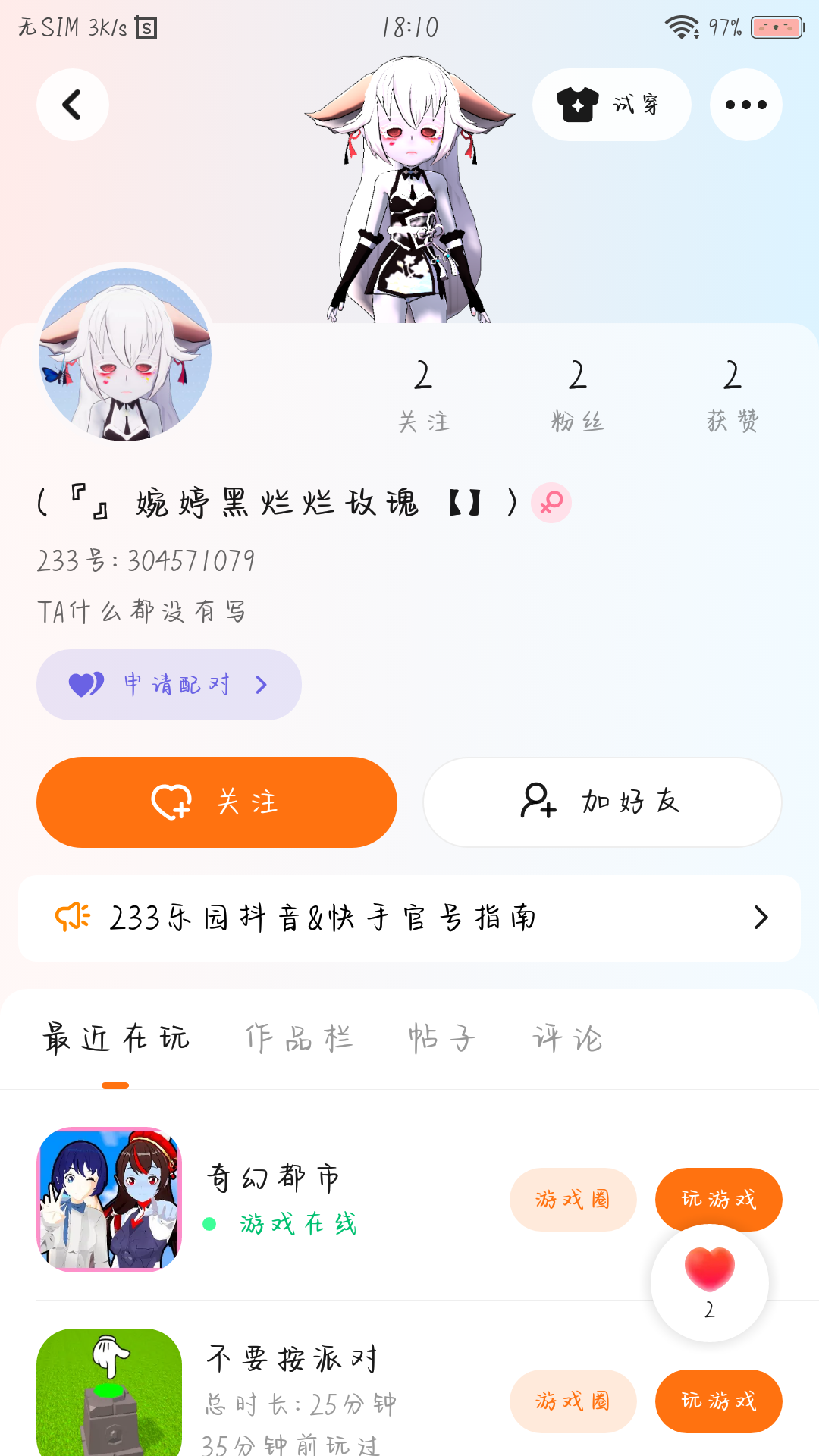Select the 最近在玩 tab
This screenshot has width=819, height=1456.
click(115, 1038)
